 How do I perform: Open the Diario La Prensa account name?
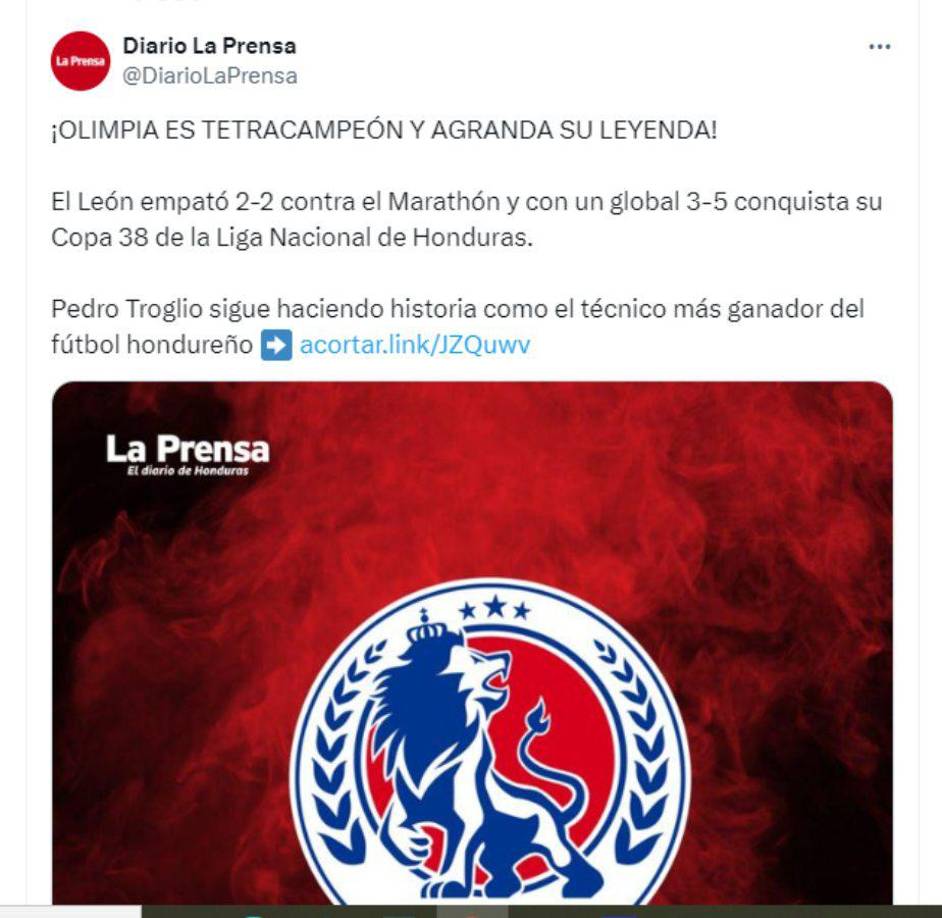(x=209, y=46)
